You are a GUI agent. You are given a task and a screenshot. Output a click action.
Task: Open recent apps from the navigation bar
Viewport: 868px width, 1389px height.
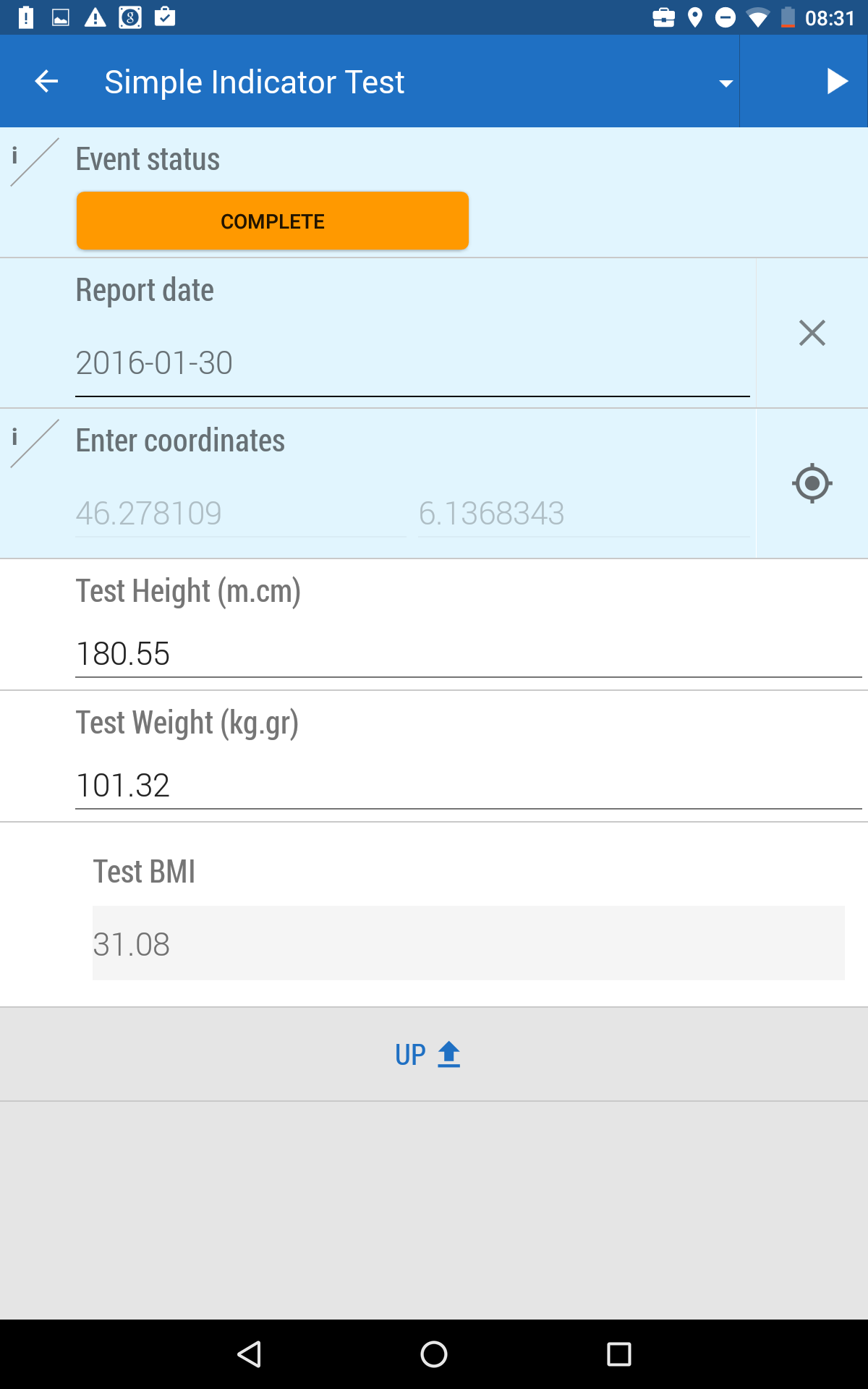[618, 1354]
